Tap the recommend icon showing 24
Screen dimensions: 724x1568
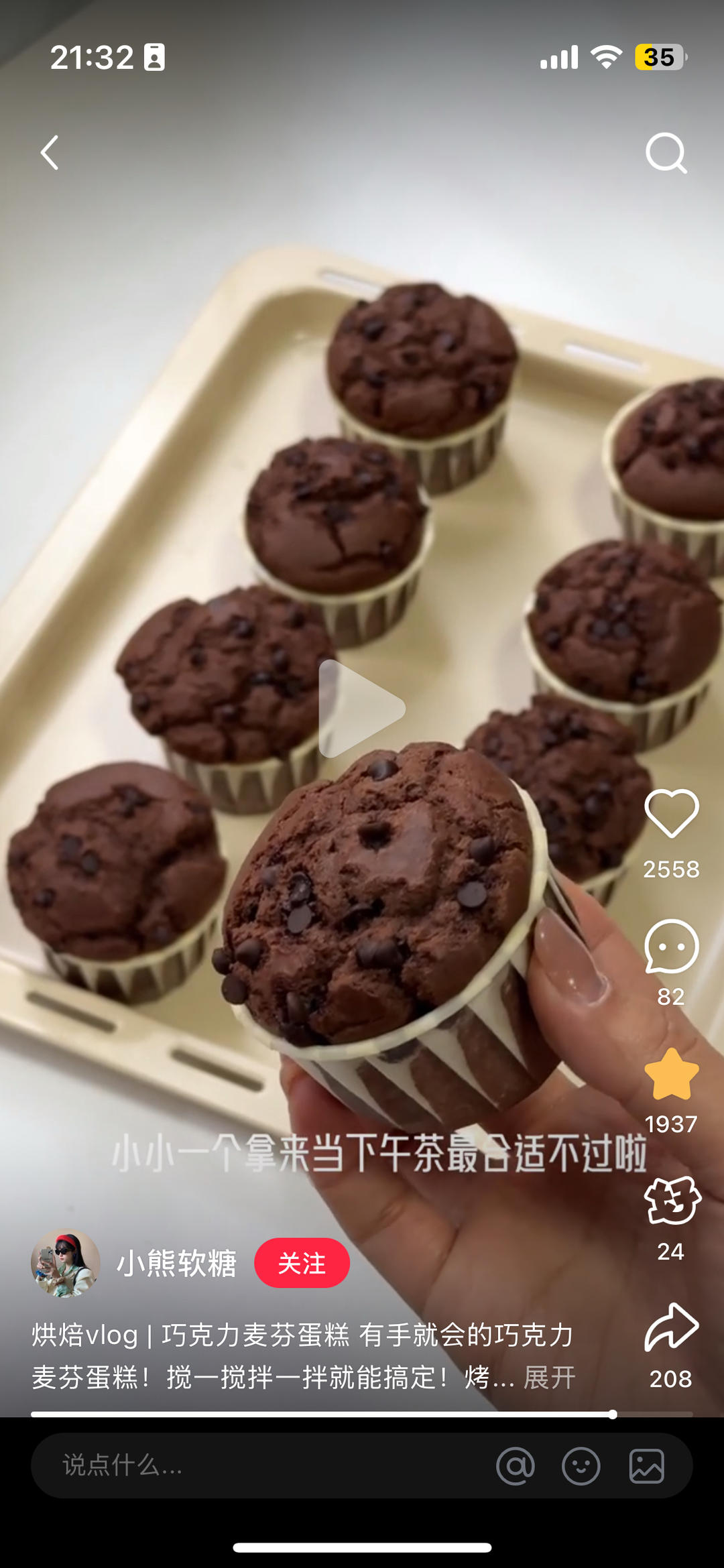(671, 1201)
